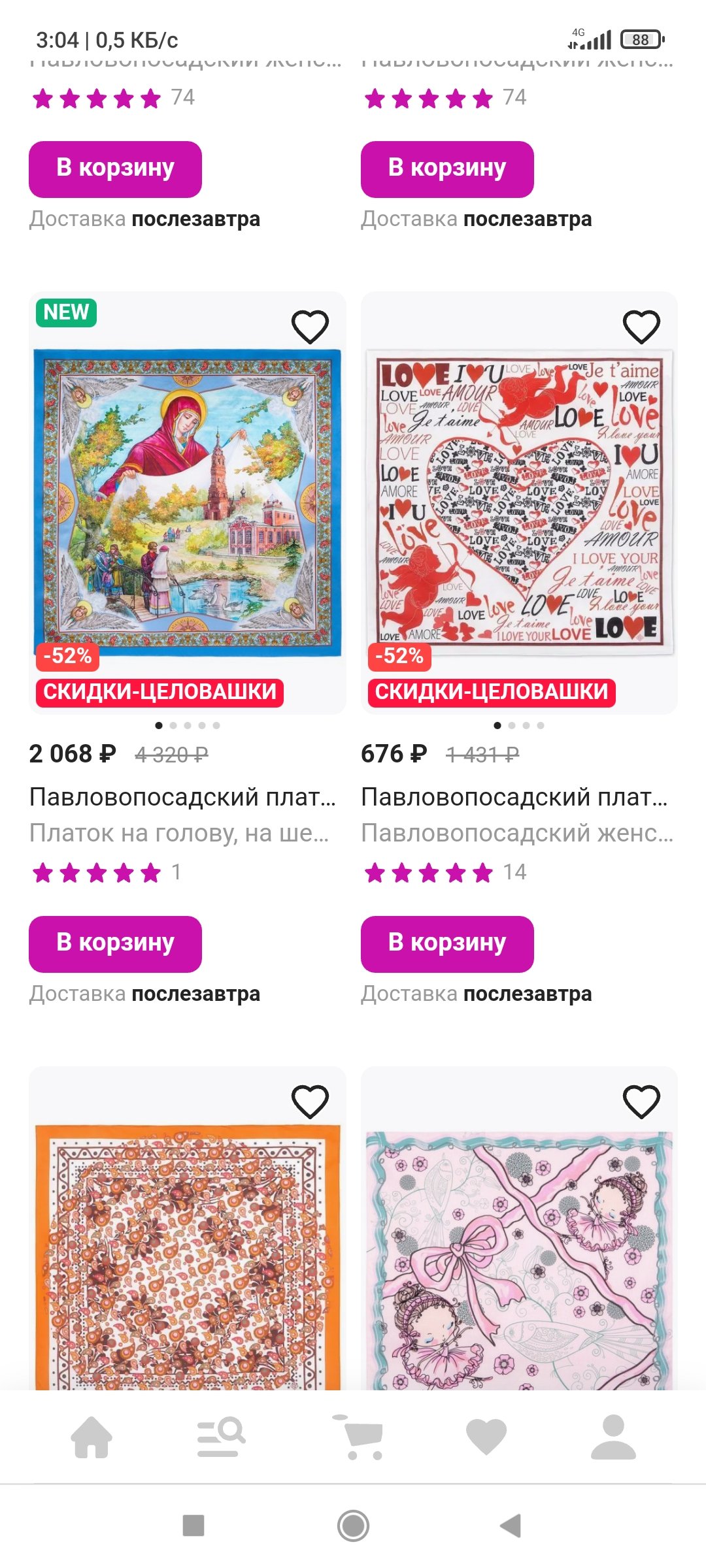
Task: Add the 676 ₽ LOVE scarf to cart
Action: click(447, 943)
